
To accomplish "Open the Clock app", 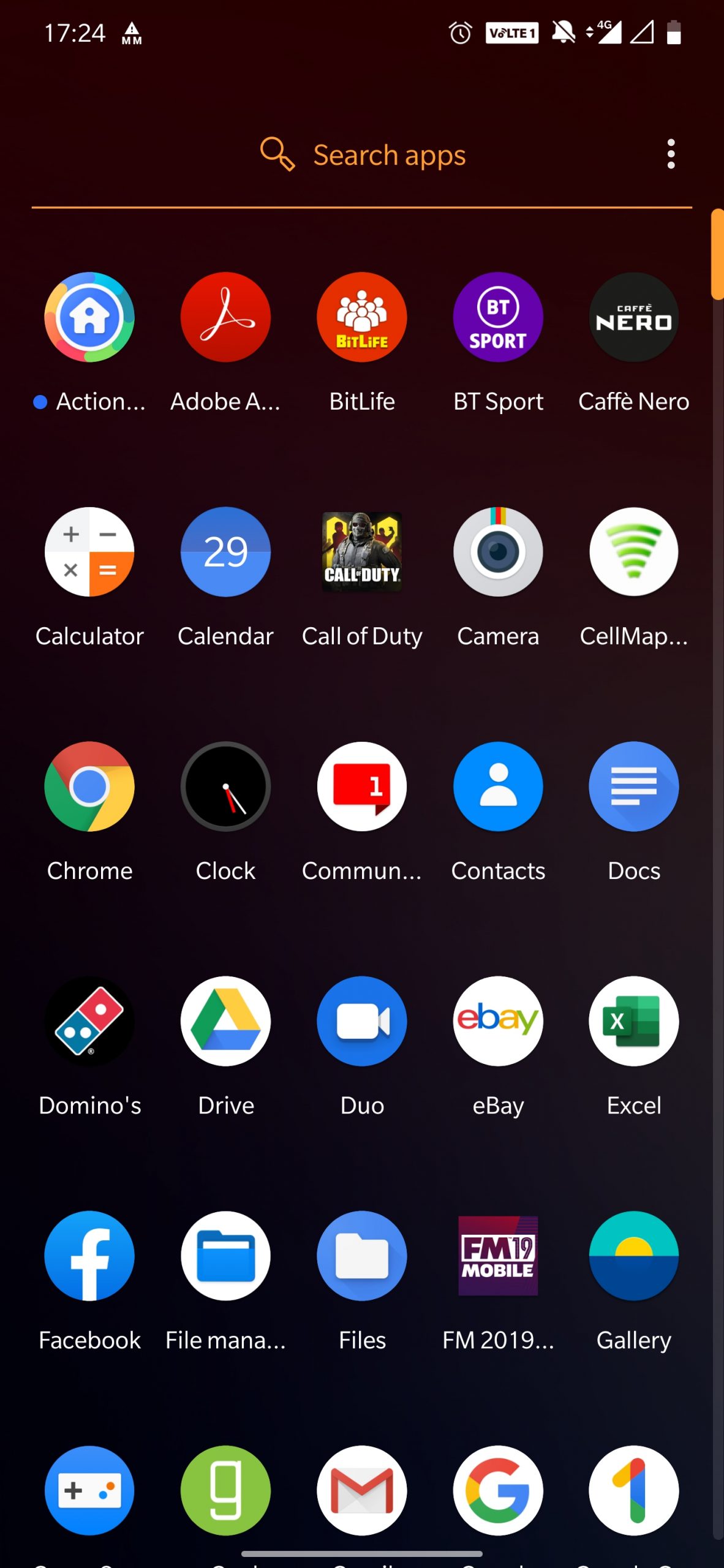I will tap(225, 786).
